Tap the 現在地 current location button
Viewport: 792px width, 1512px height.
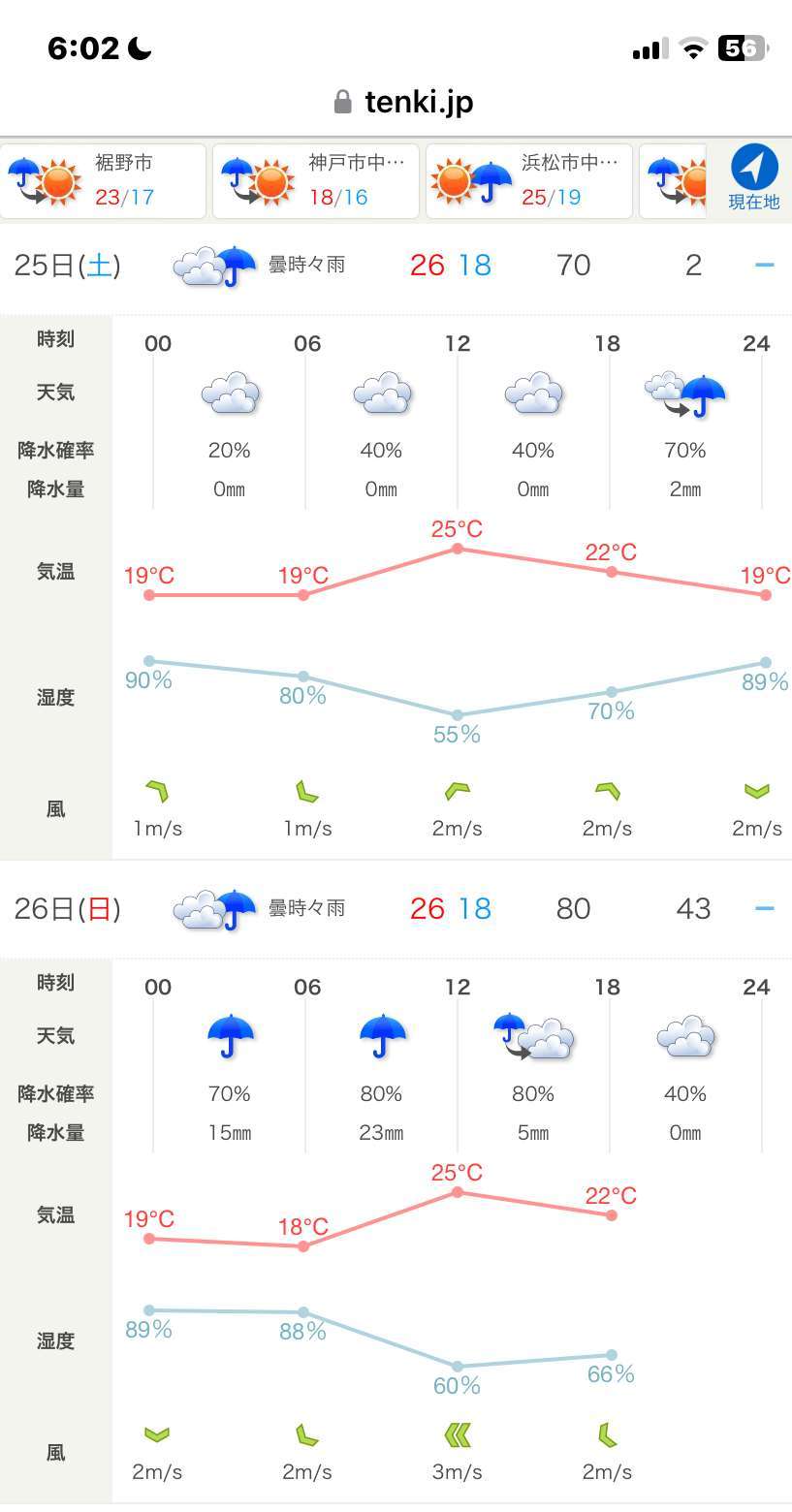coord(753,179)
